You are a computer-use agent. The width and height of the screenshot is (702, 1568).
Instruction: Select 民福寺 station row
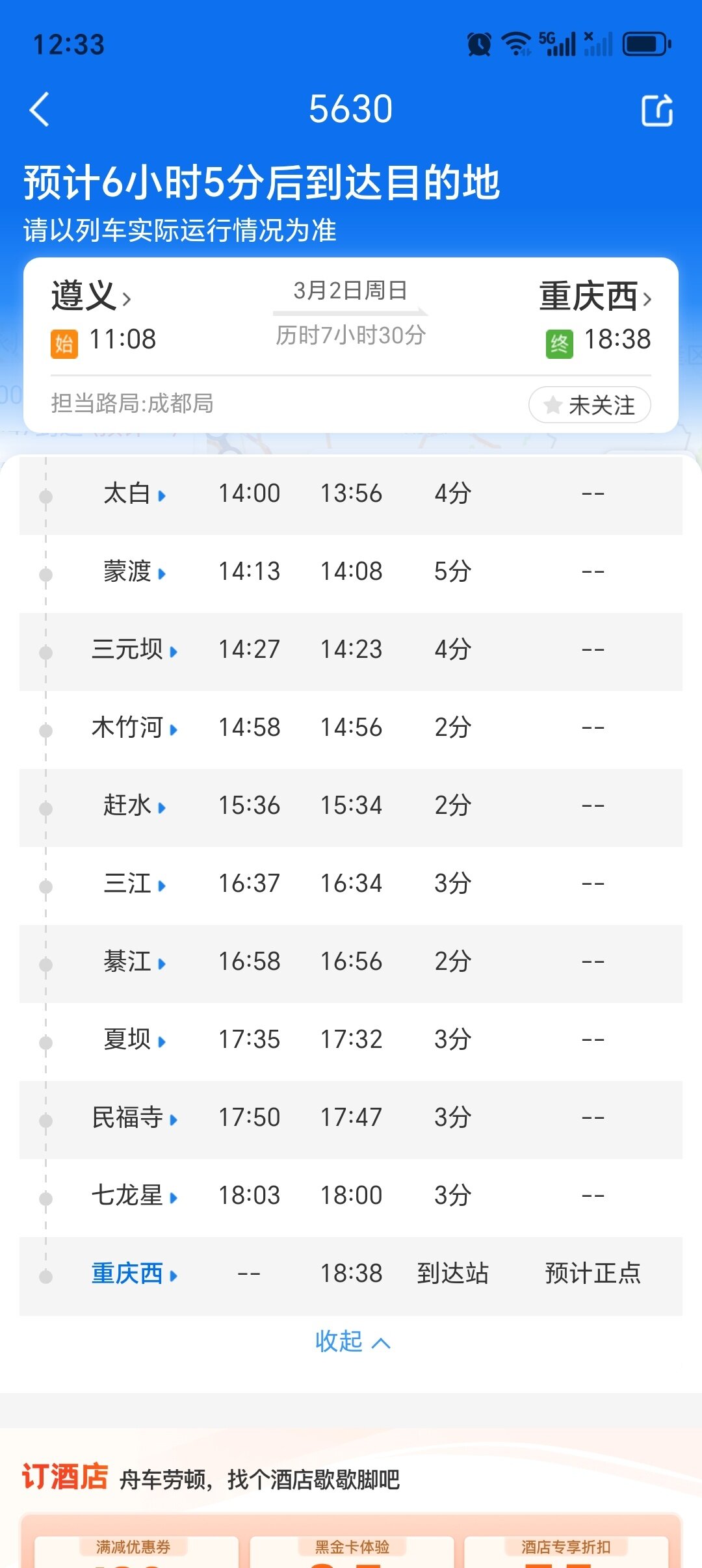[x=134, y=1118]
